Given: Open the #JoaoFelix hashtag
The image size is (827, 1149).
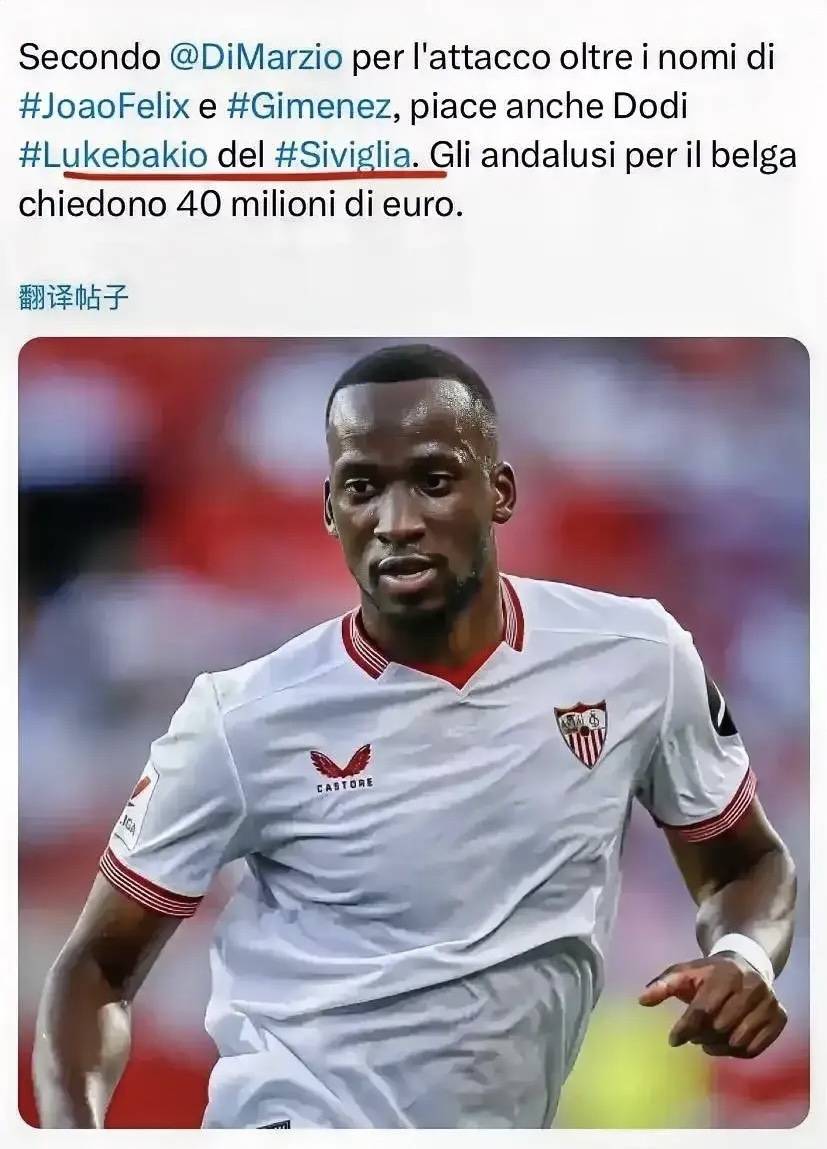Looking at the screenshot, I should tap(104, 106).
